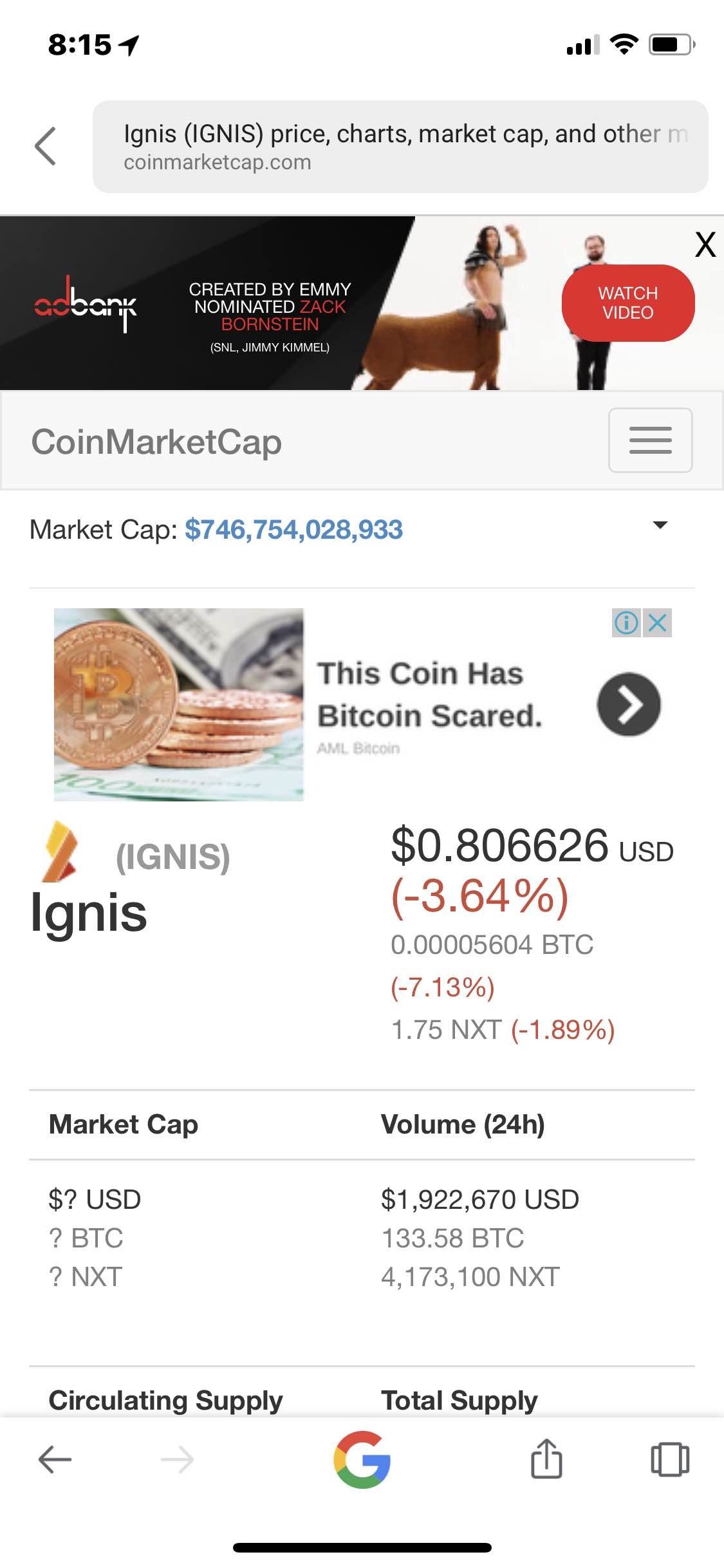
Task: Open the address bar showing coinmarketcap.com
Action: point(400,147)
